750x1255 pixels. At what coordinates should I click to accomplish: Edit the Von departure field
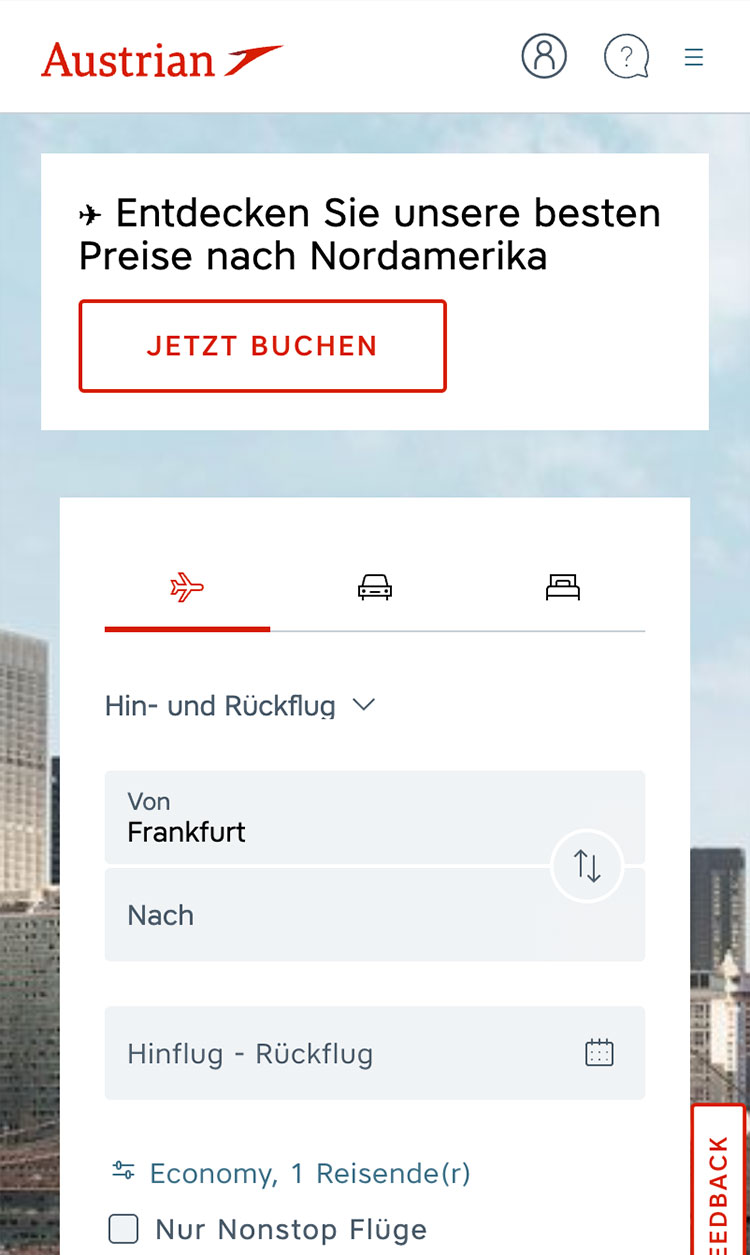tap(330, 818)
